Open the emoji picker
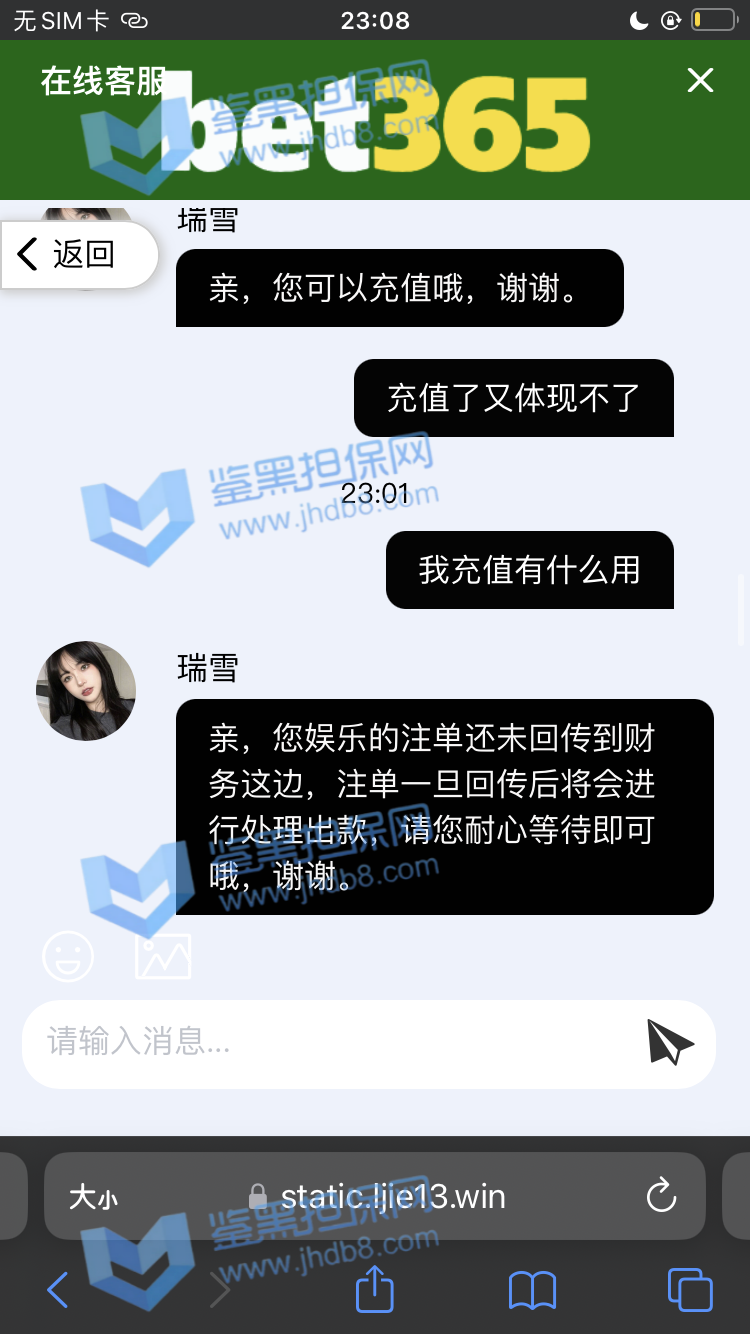Image resolution: width=750 pixels, height=1334 pixels. coord(68,956)
